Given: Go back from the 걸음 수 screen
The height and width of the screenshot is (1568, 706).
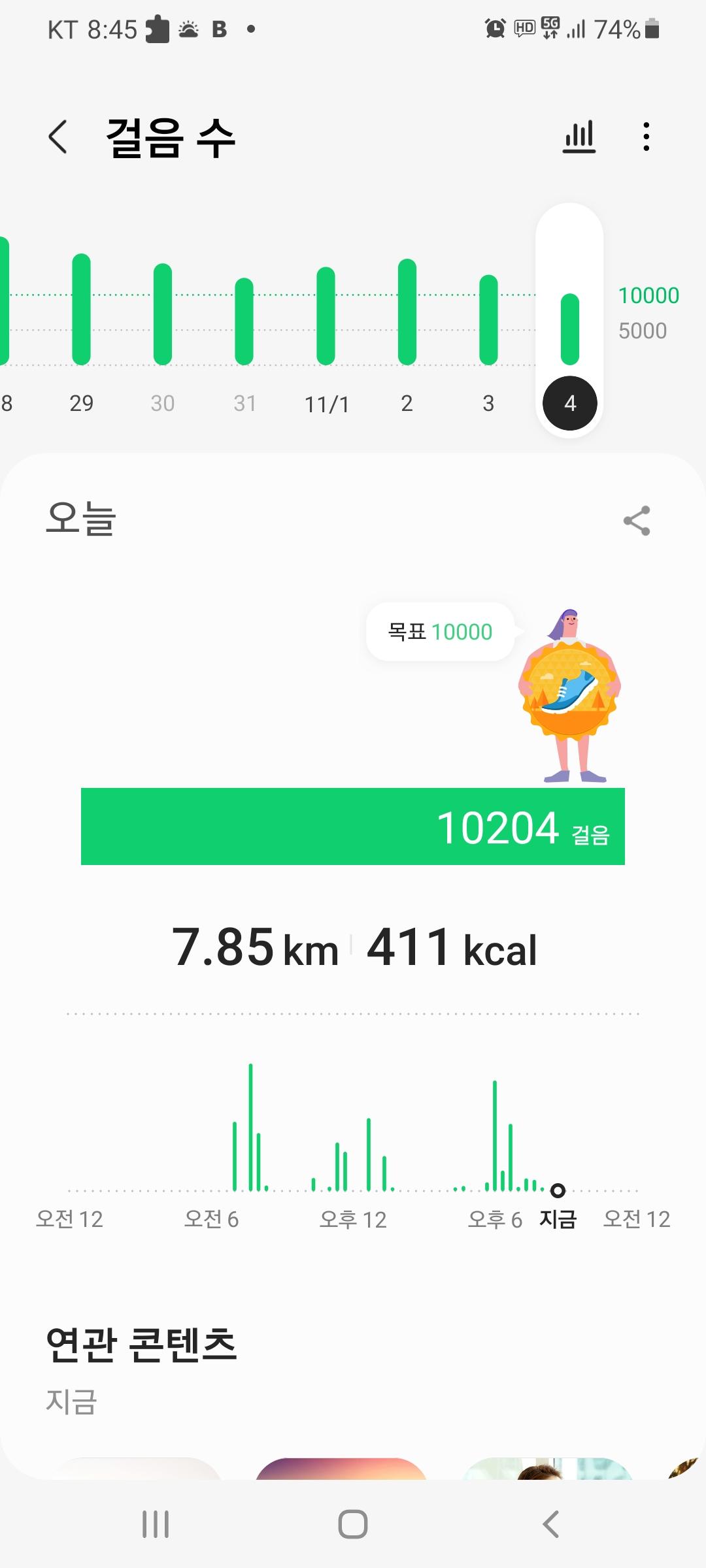Looking at the screenshot, I should (x=58, y=137).
